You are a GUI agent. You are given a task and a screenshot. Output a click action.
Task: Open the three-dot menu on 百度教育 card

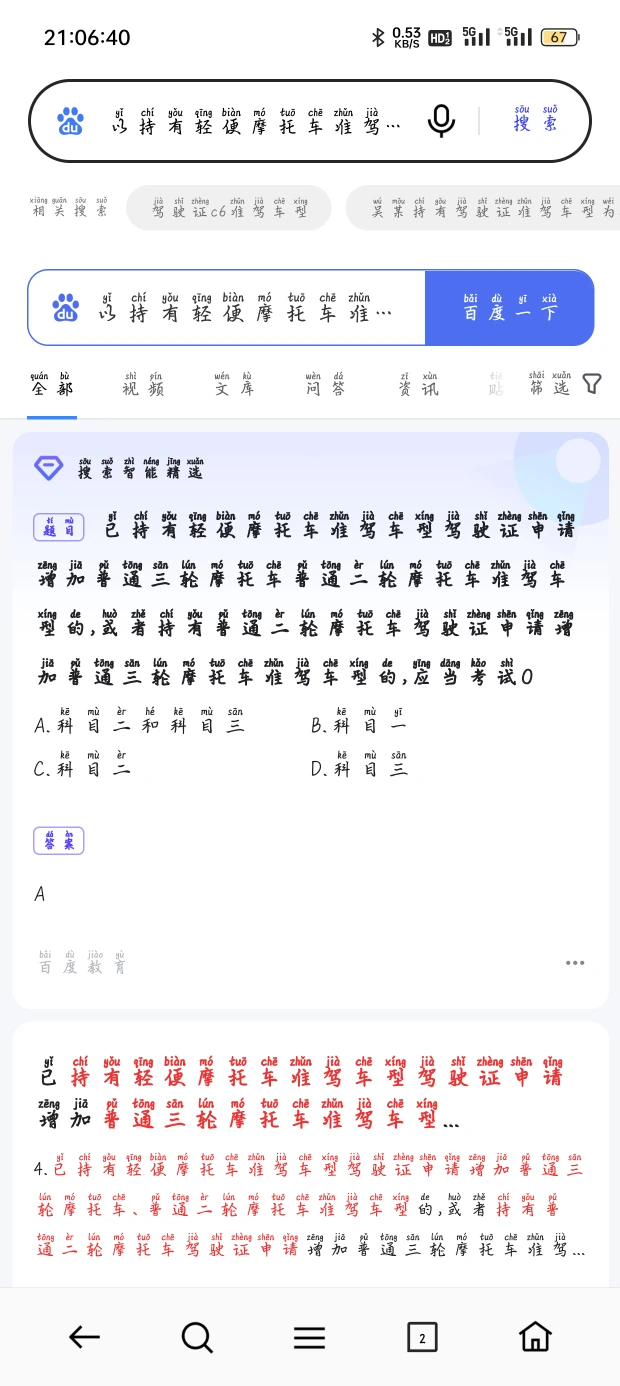pos(574,963)
